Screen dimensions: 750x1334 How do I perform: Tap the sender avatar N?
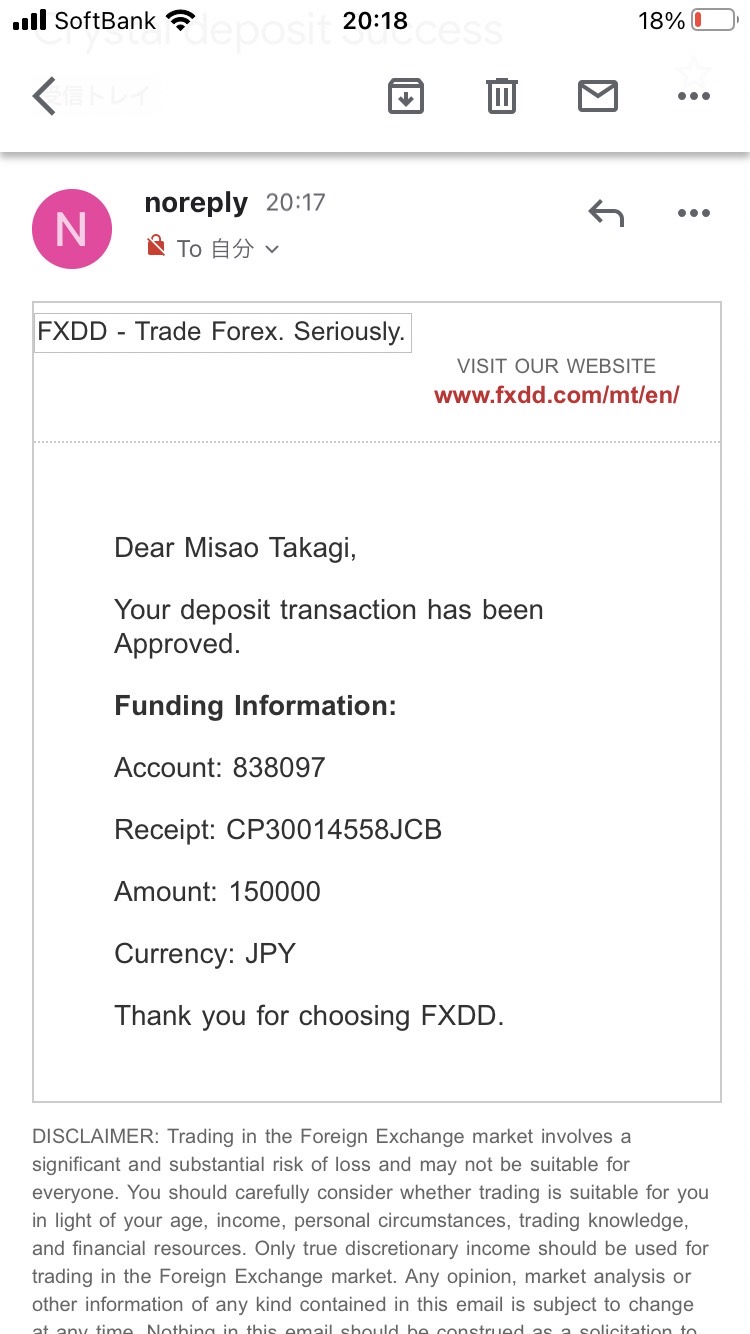click(x=72, y=229)
